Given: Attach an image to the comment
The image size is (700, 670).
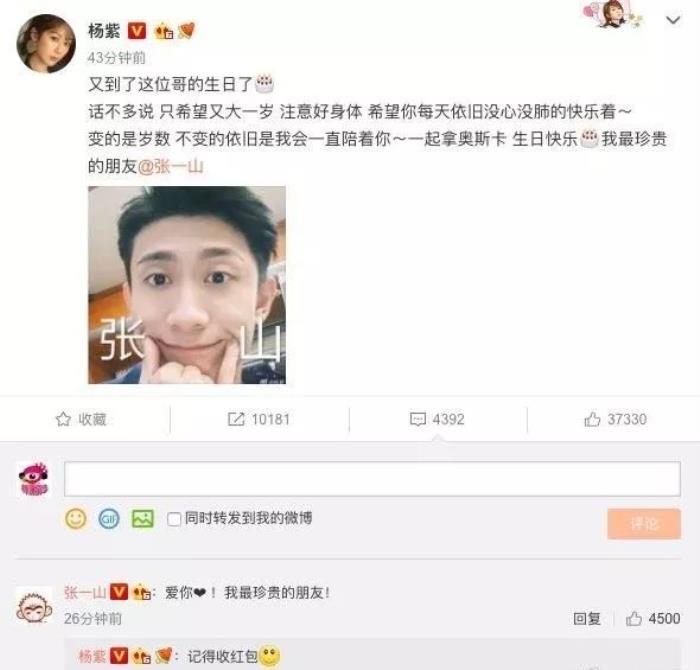Looking at the screenshot, I should tap(143, 519).
